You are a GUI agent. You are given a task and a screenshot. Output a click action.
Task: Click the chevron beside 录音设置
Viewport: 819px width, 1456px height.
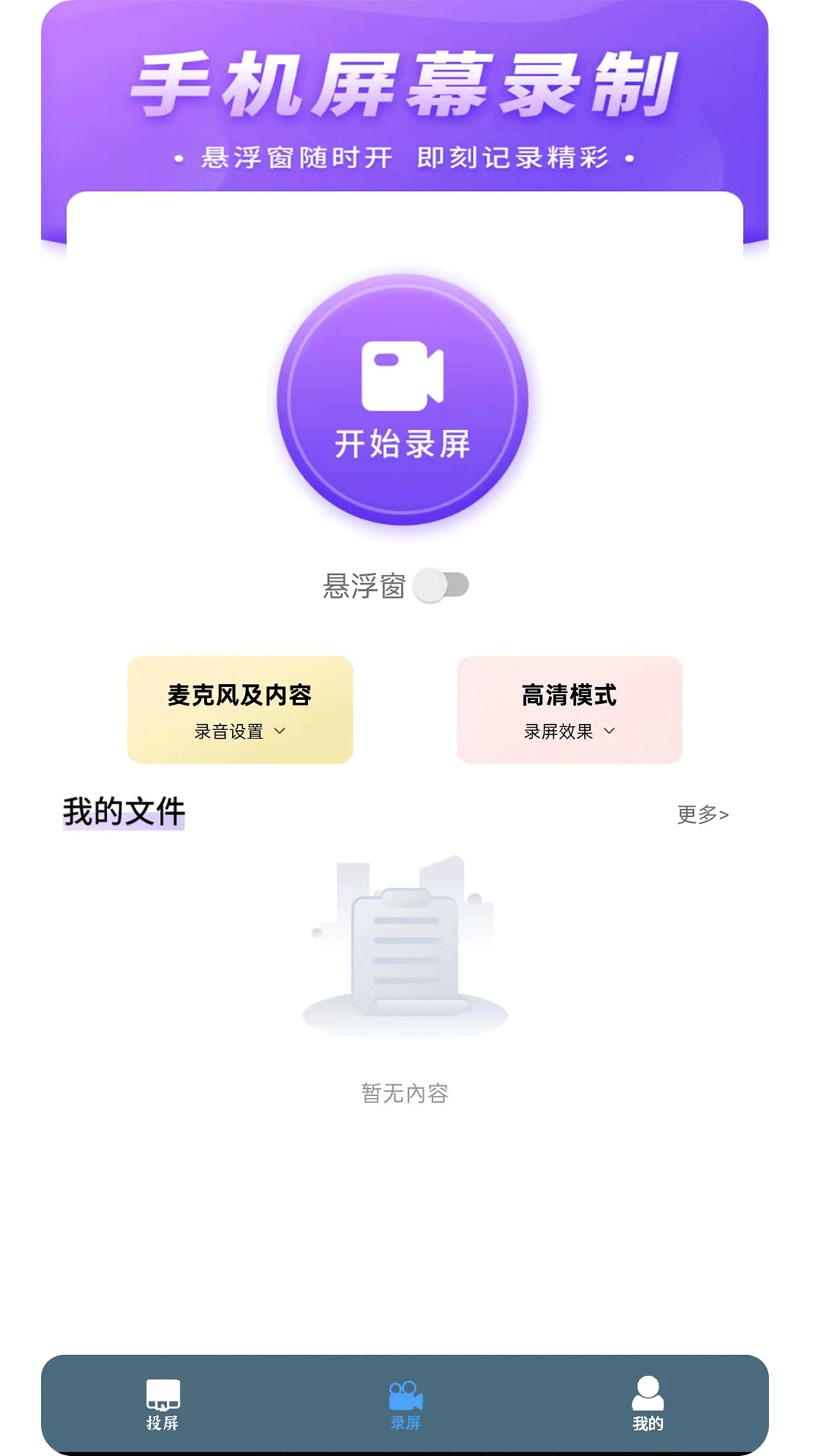(x=280, y=730)
